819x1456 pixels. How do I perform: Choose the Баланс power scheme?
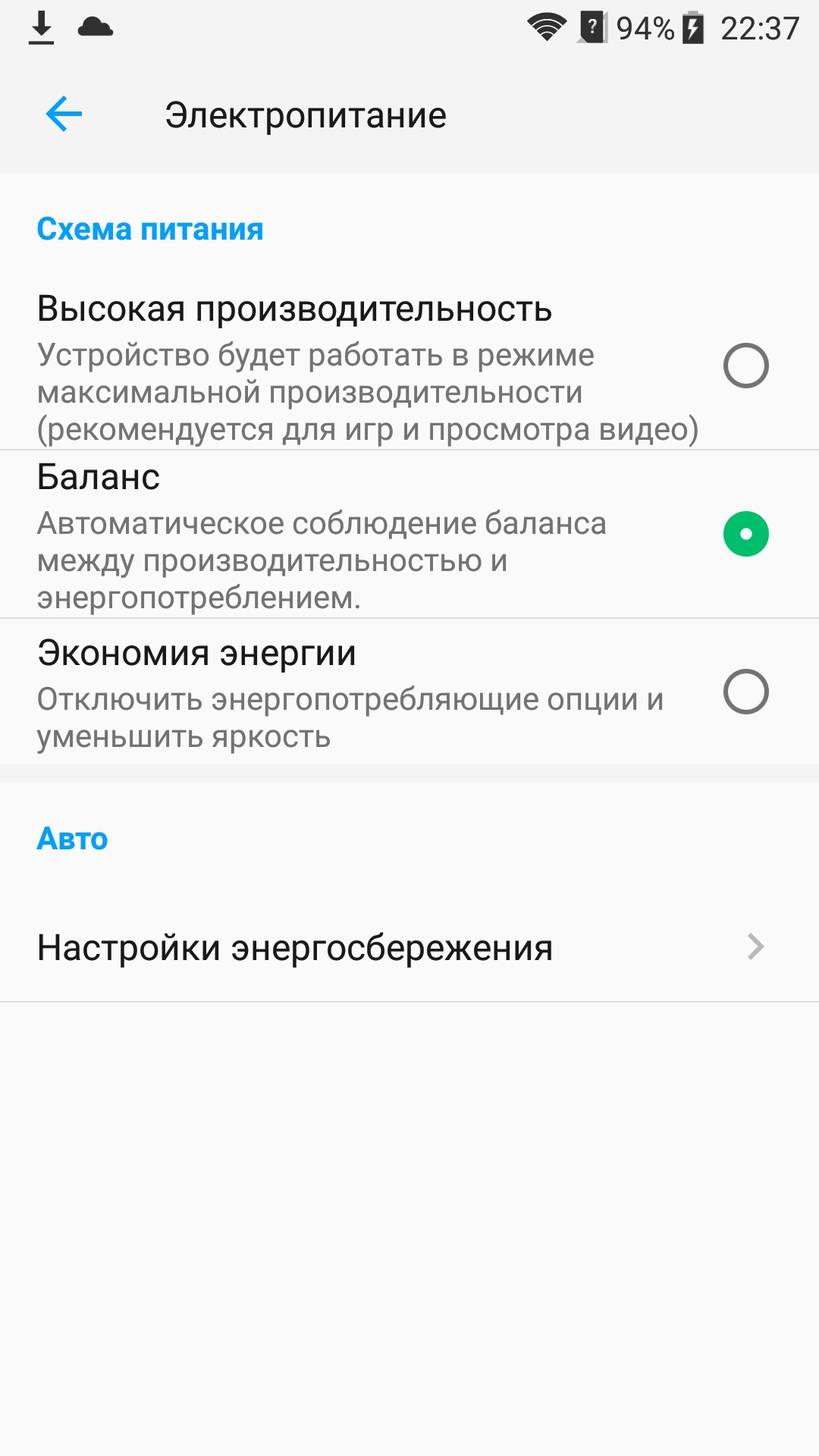click(x=409, y=535)
